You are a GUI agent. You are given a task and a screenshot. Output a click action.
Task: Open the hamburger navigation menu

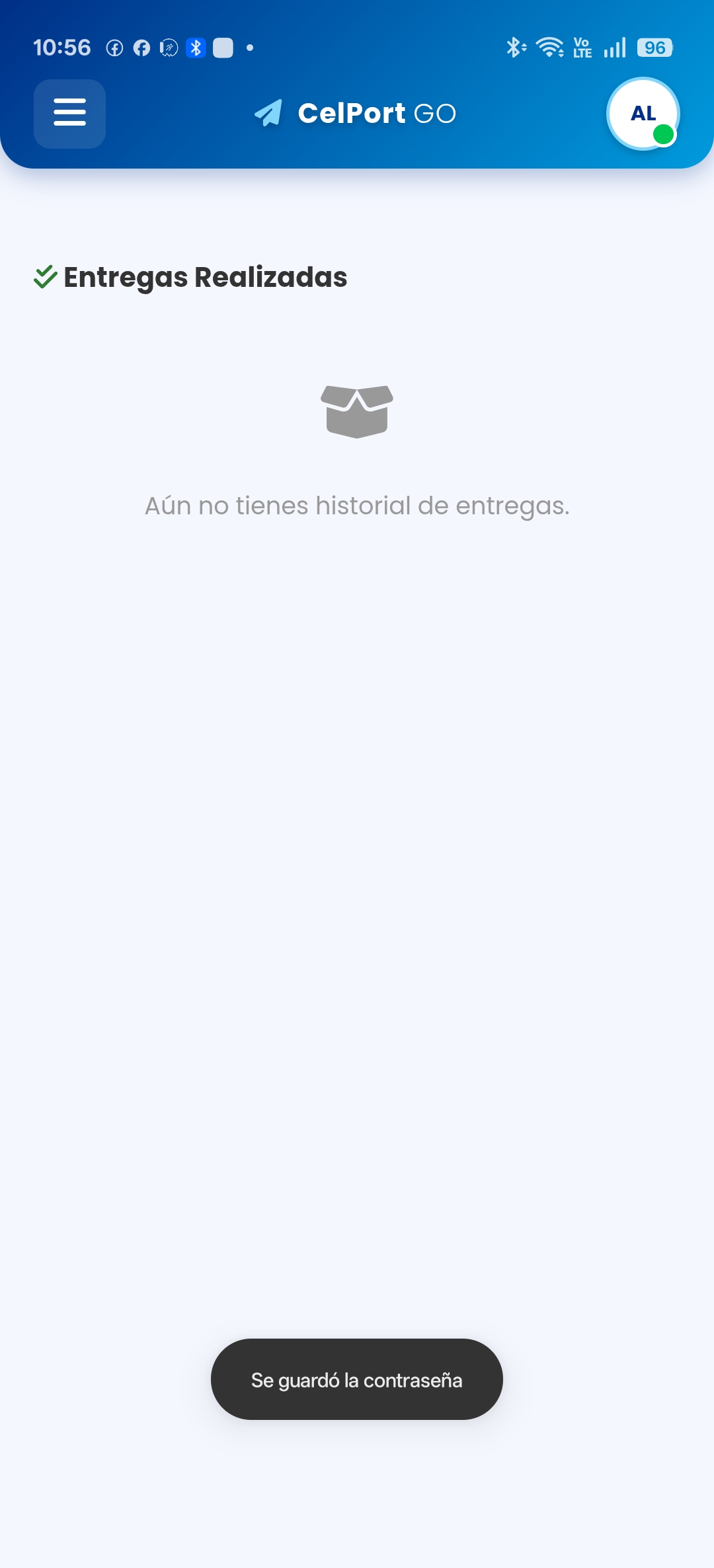69,114
